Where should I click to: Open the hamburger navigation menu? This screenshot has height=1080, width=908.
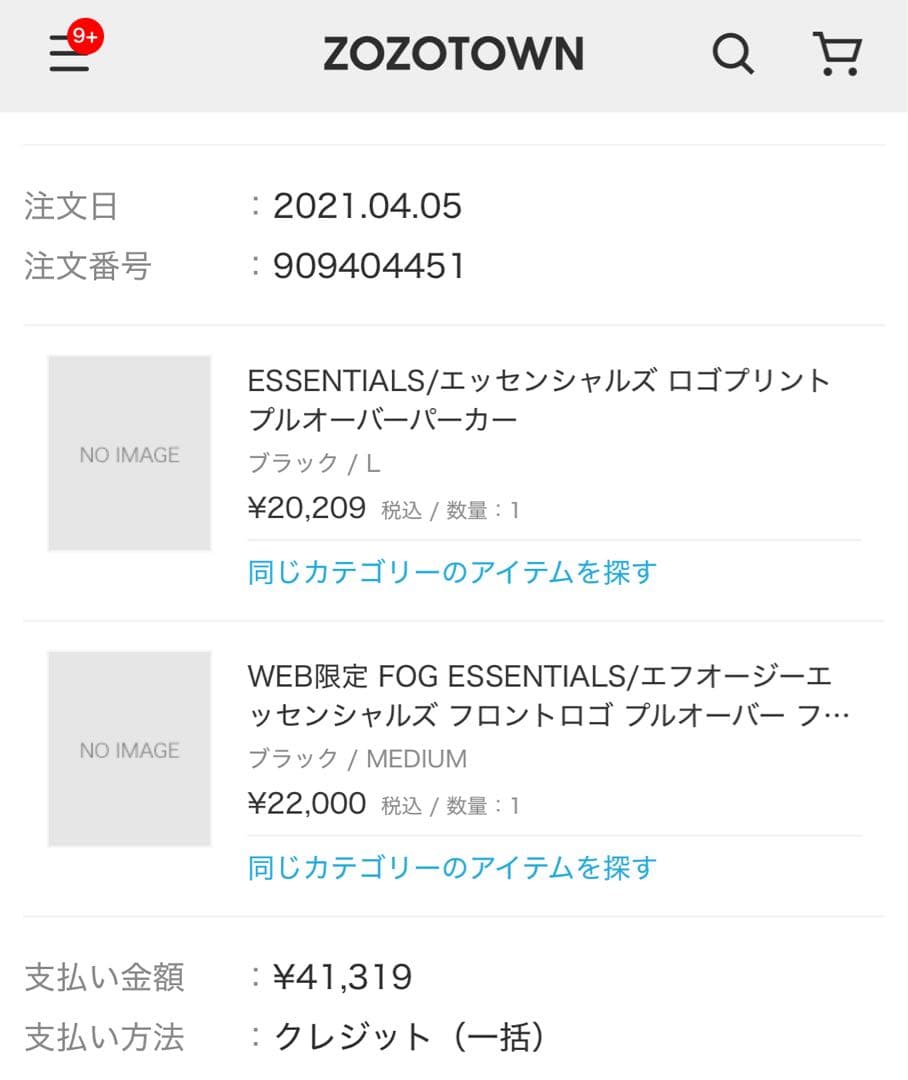67,55
